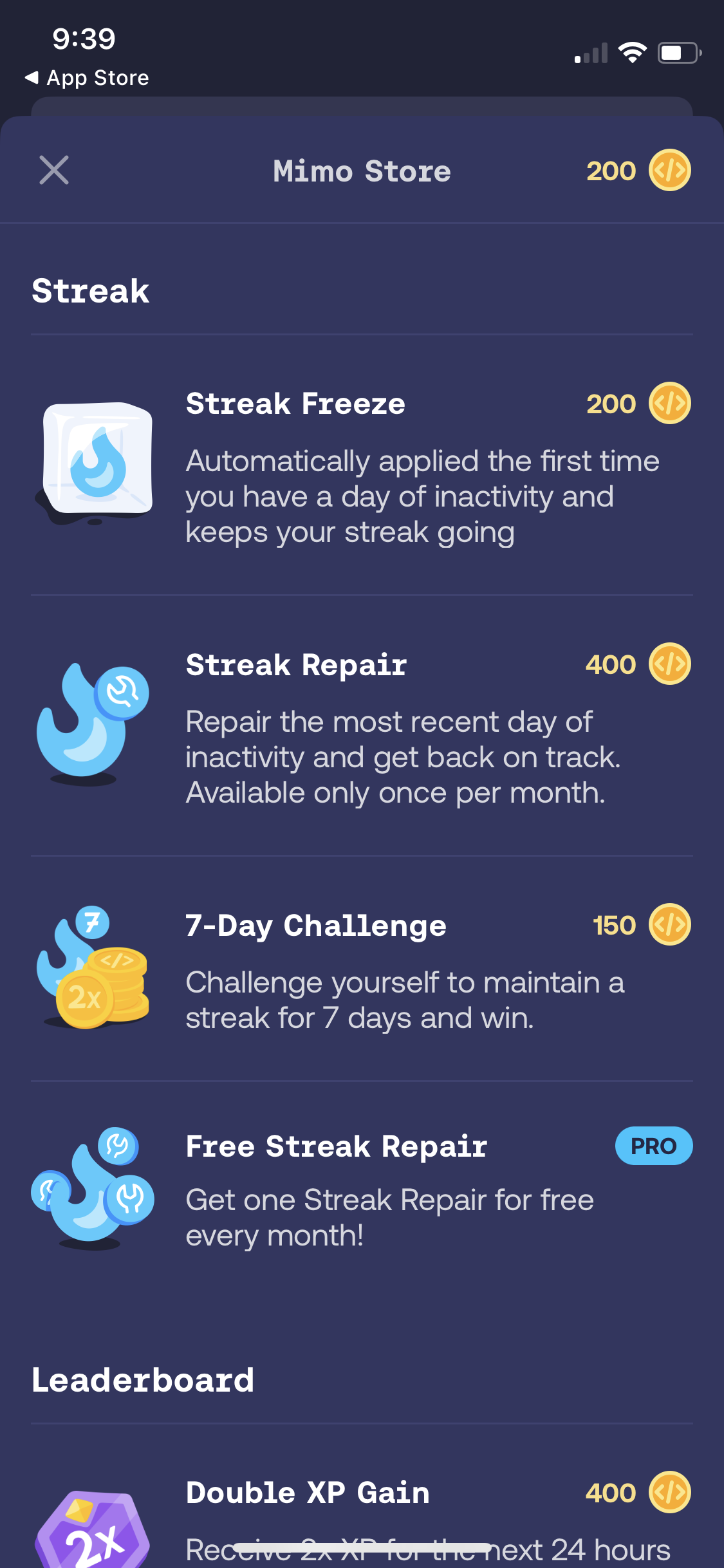Tap the coin icon beside the 150 price
Screen dimensions: 724x1568
(669, 925)
